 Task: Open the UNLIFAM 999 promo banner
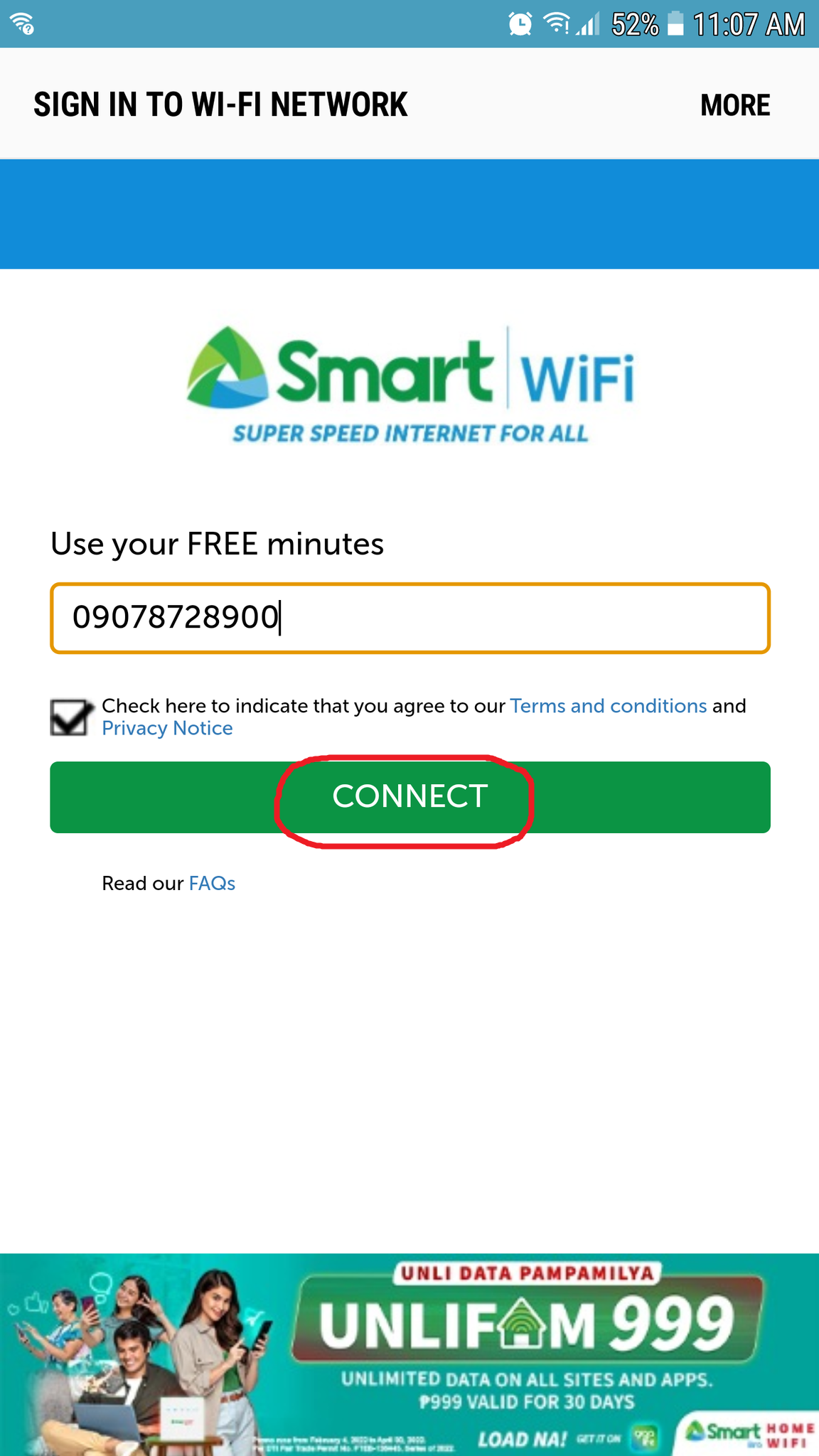tap(409, 1354)
